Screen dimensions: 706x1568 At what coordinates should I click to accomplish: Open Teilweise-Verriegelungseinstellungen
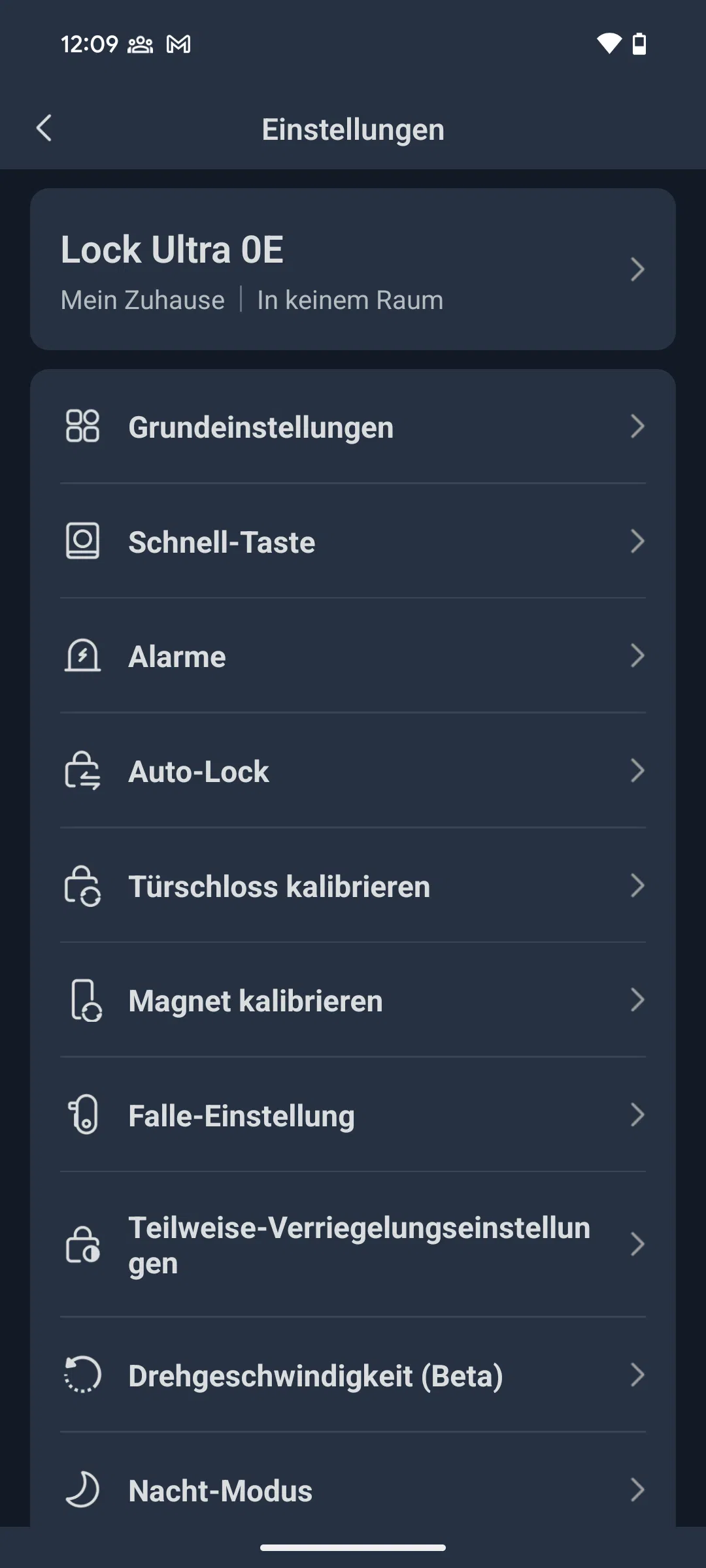[x=353, y=1245]
